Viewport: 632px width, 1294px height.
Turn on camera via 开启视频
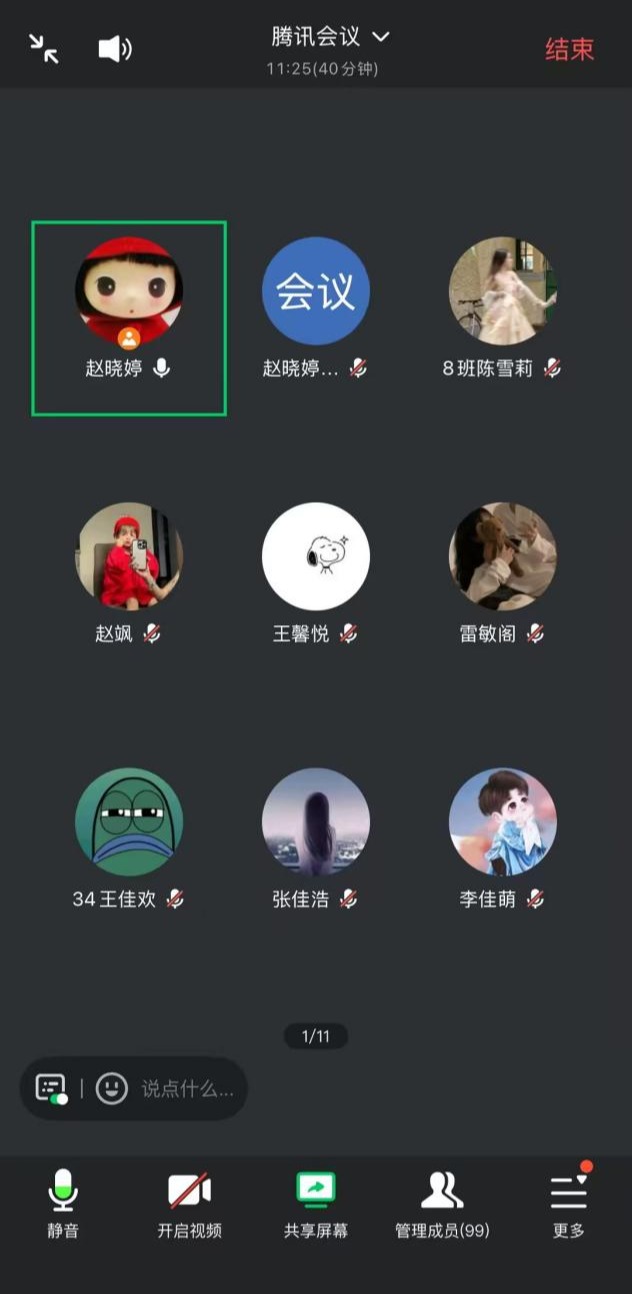[189, 1203]
